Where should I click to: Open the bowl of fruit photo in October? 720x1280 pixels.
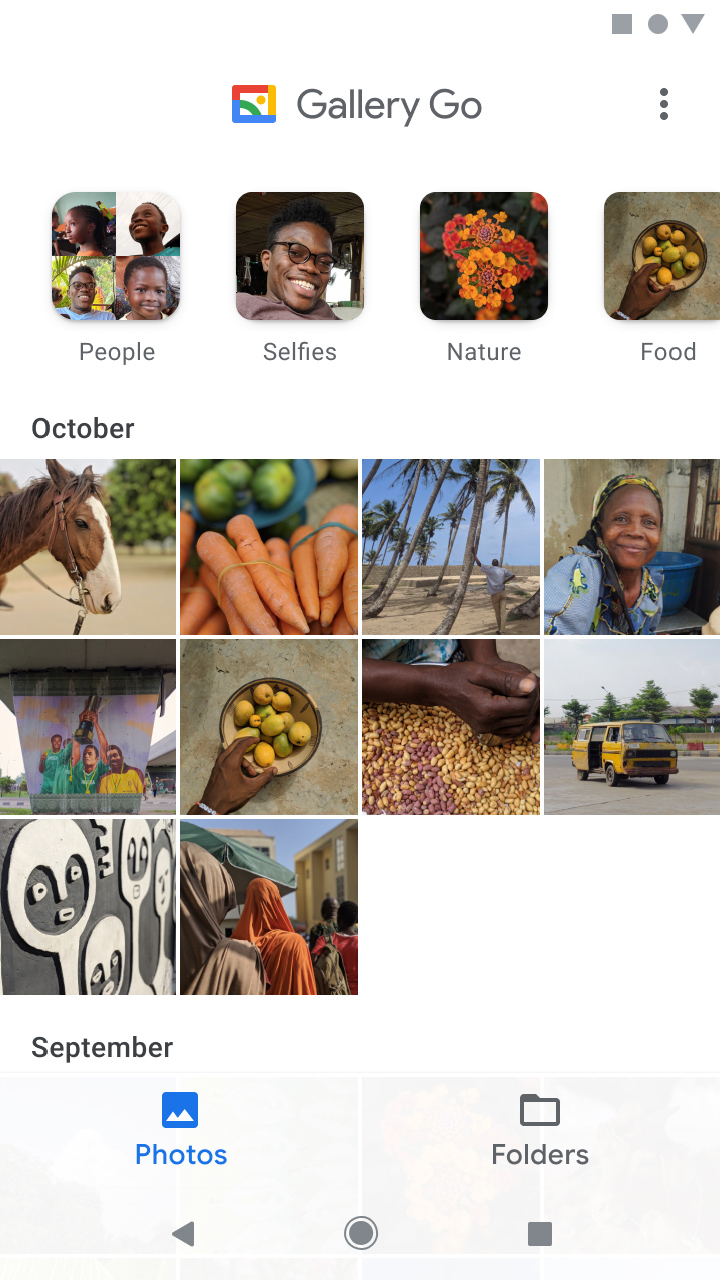(269, 727)
